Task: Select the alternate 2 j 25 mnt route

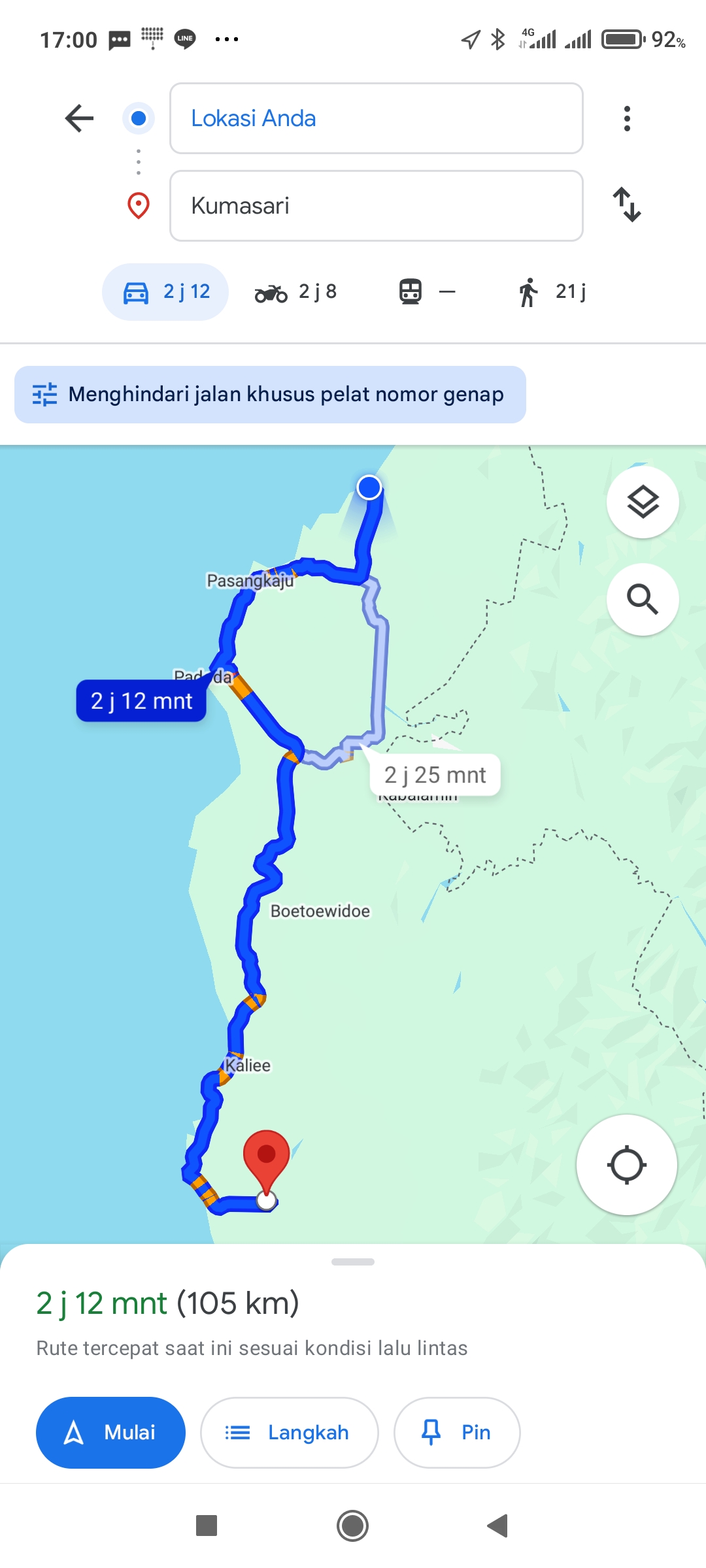Action: pos(435,775)
